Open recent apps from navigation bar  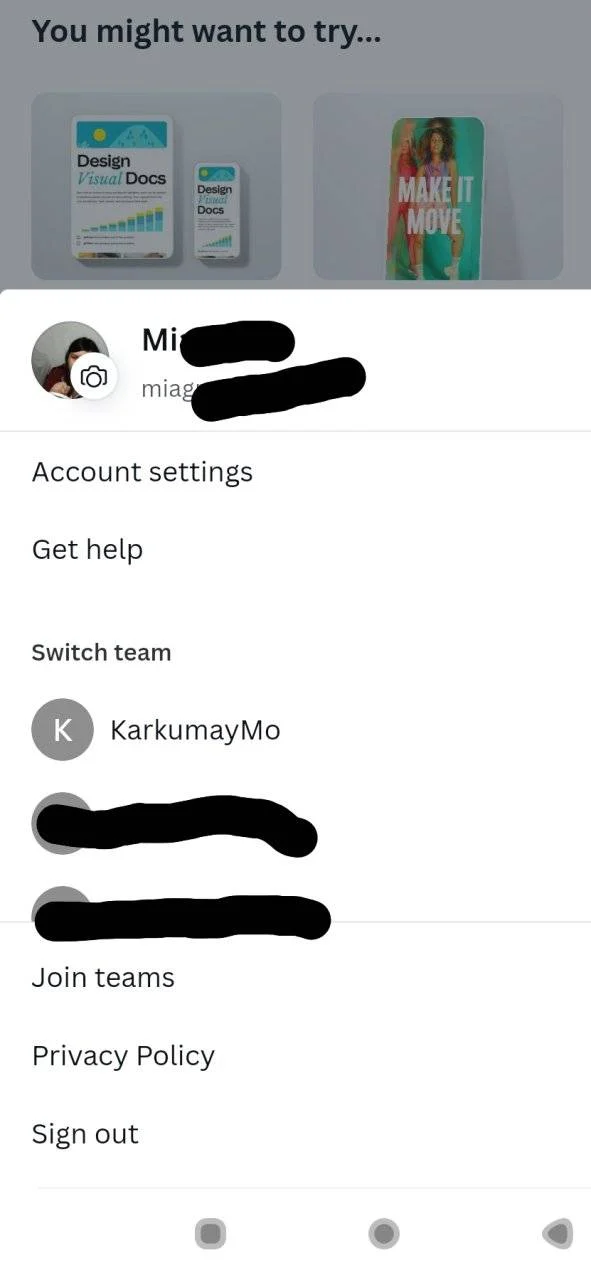(x=209, y=1233)
